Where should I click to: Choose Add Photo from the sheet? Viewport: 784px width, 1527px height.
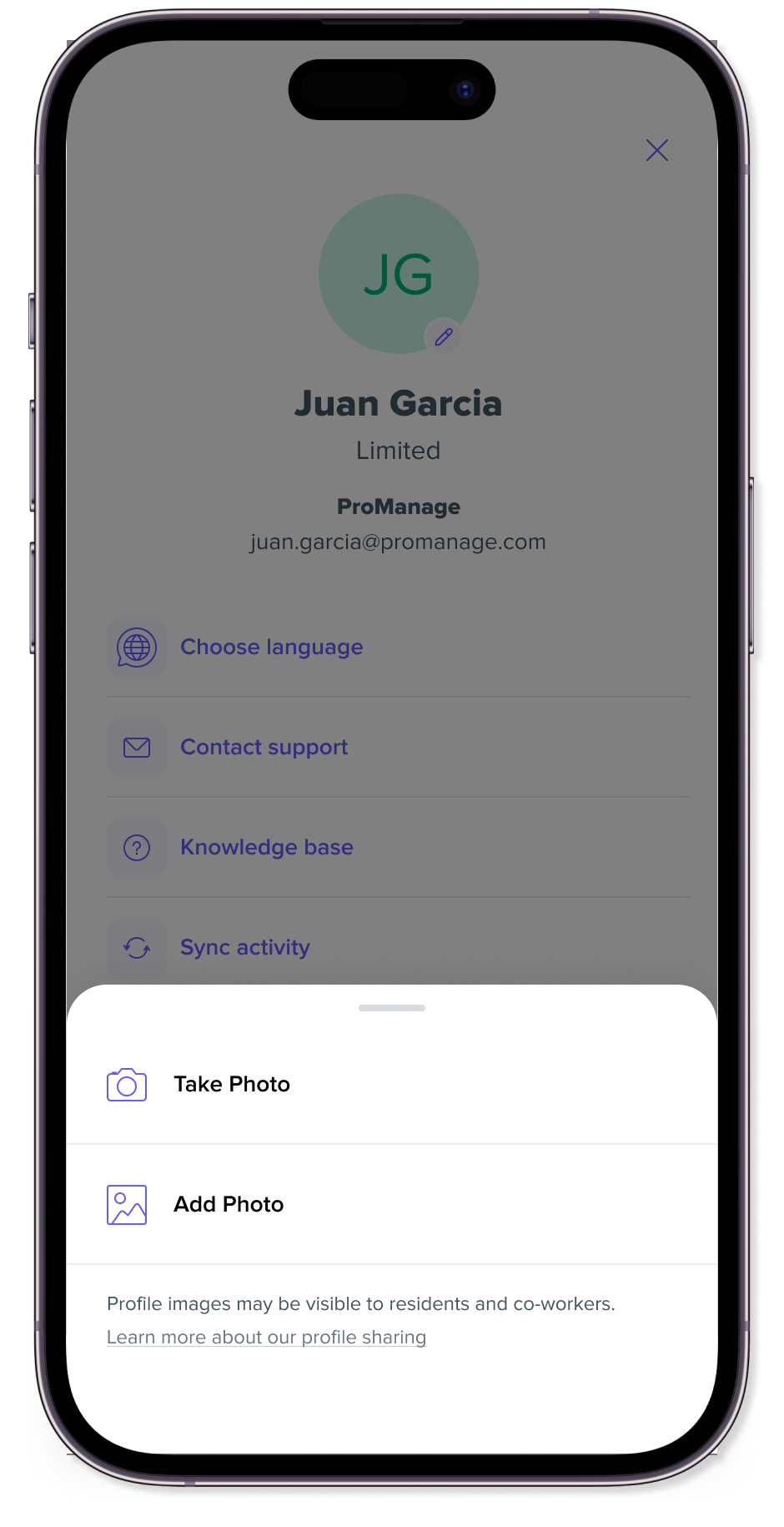(x=229, y=1204)
